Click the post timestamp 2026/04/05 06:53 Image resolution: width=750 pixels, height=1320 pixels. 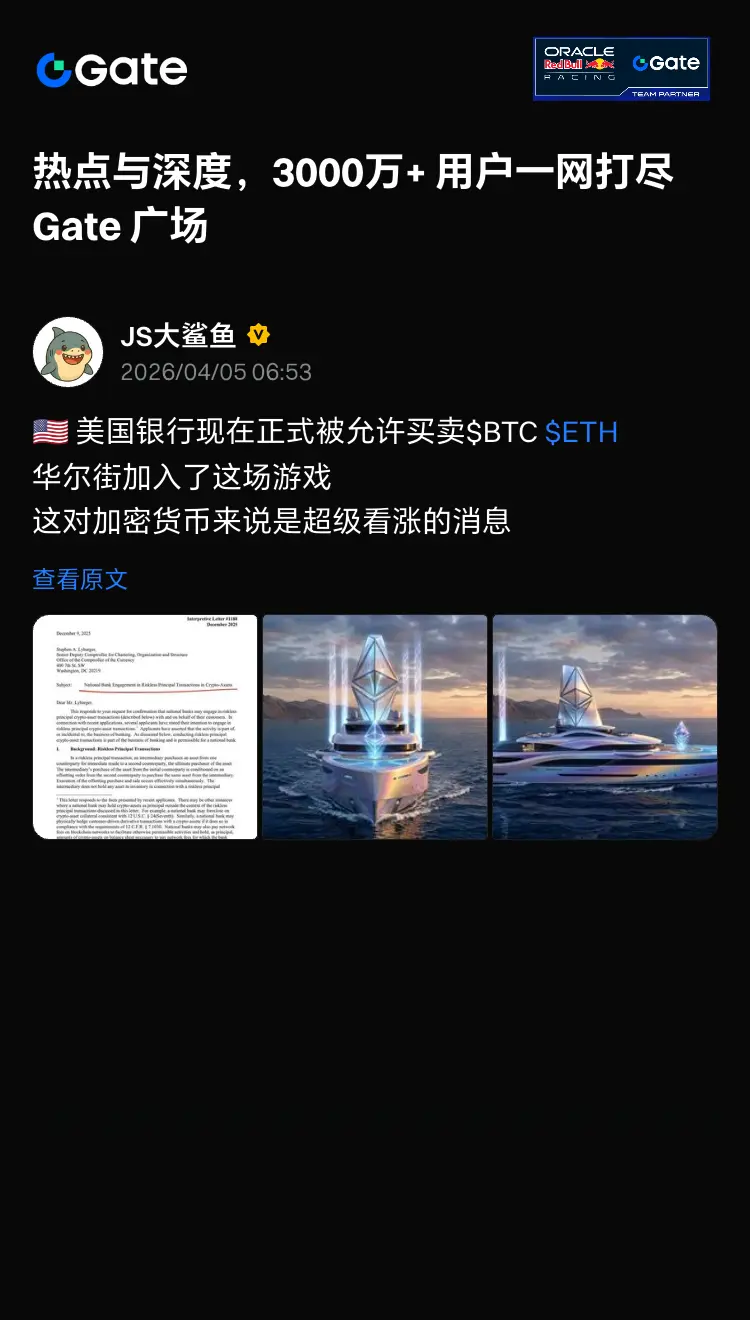tap(216, 373)
